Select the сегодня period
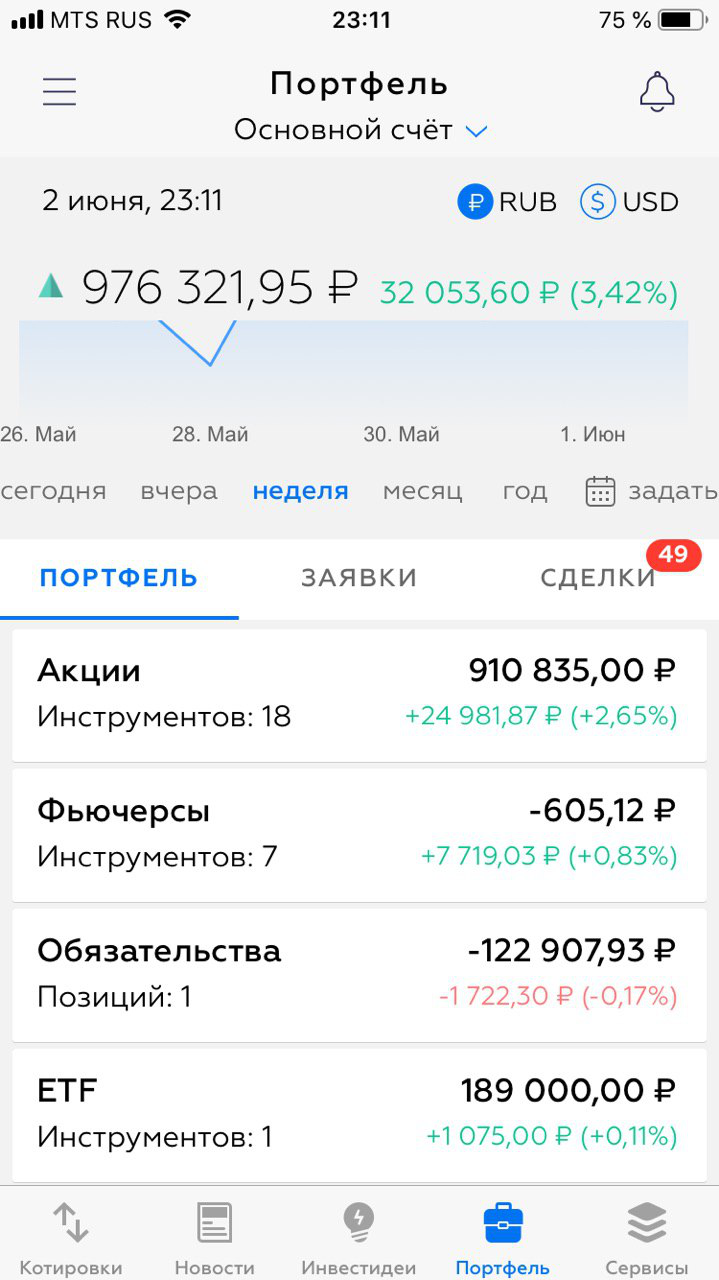Image resolution: width=719 pixels, height=1280 pixels. point(53,491)
